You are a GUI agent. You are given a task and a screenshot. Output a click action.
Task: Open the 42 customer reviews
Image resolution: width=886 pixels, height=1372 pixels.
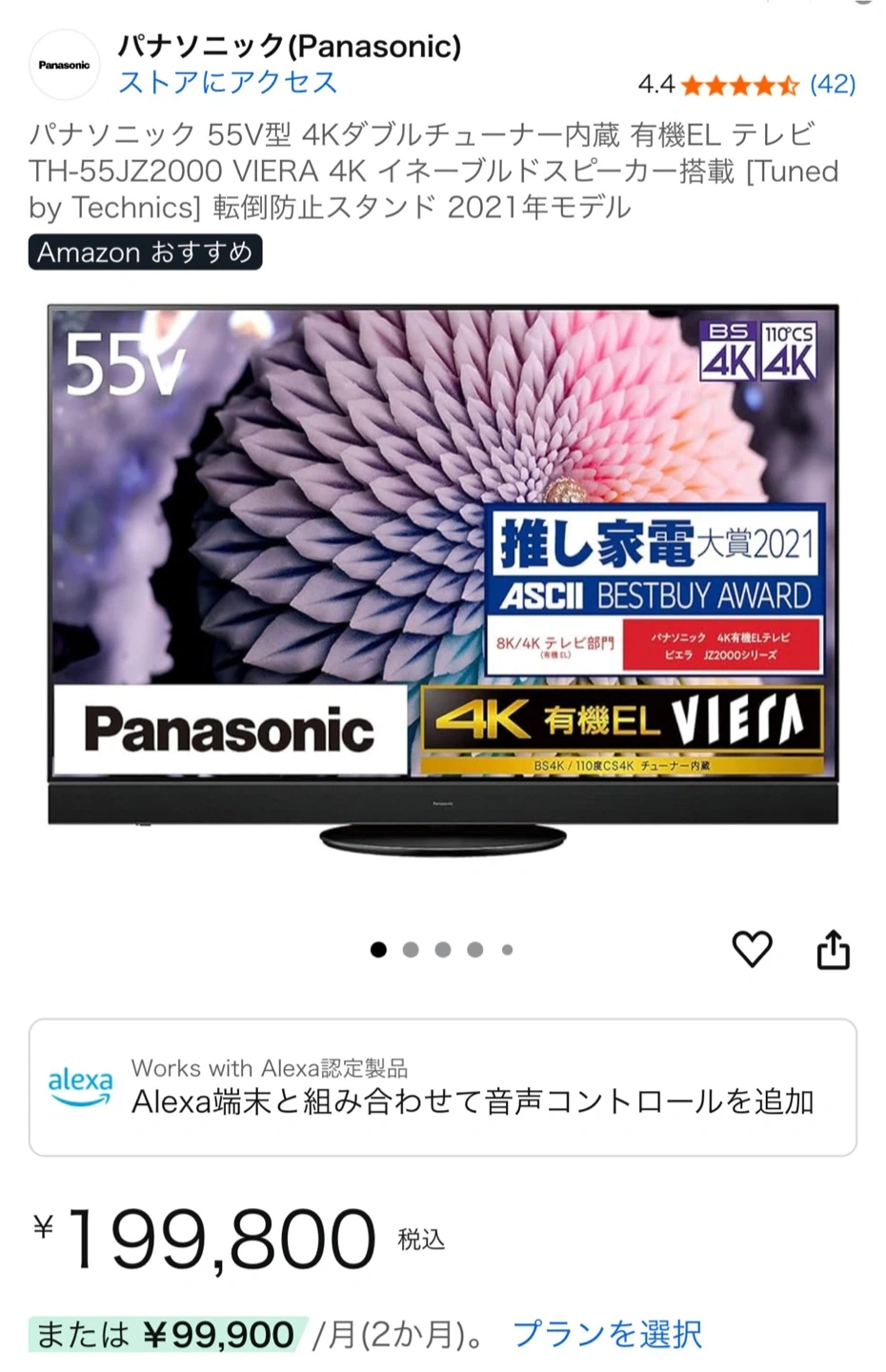coord(832,85)
